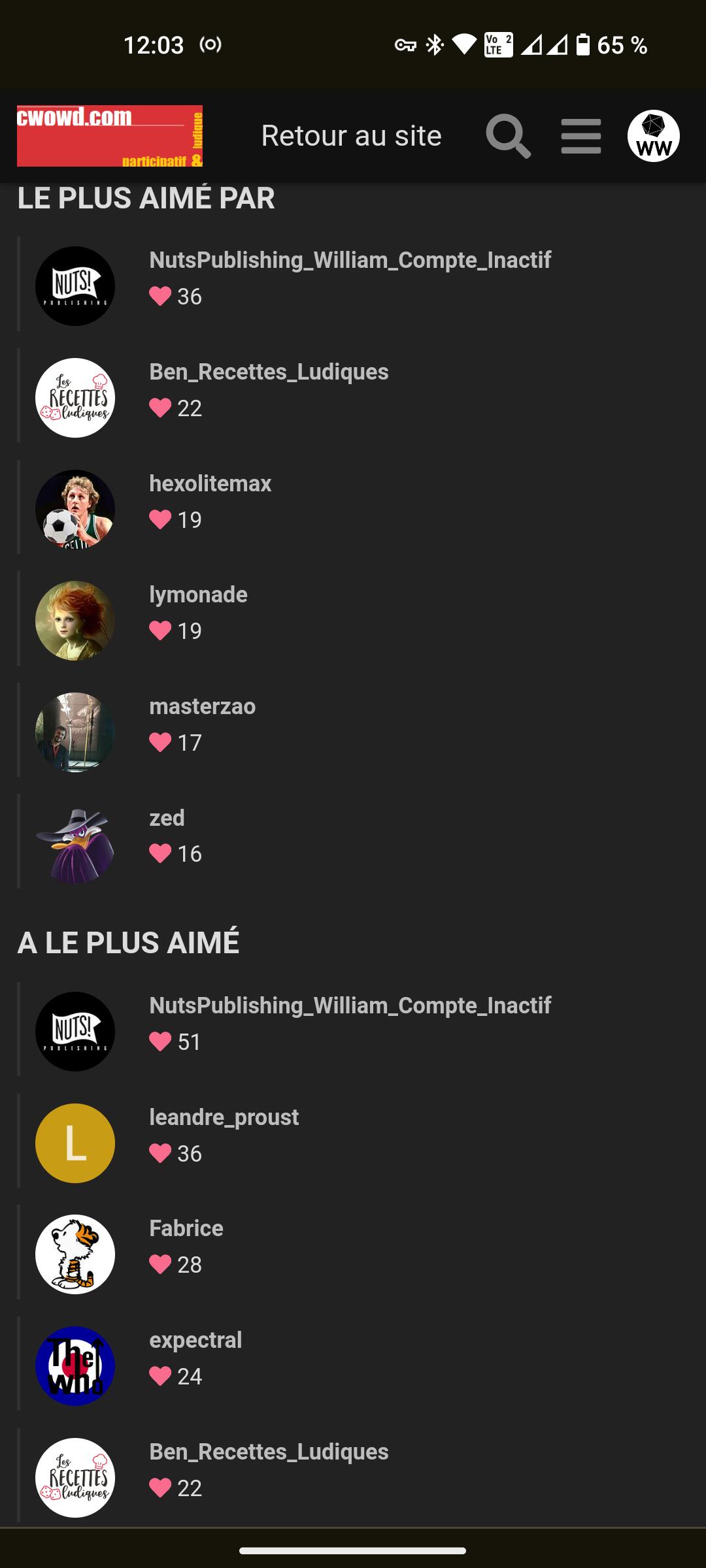Open Ben_Recettes_Ludiques under A le plus aimé
The width and height of the screenshot is (706, 1568).
pyautogui.click(x=269, y=1452)
